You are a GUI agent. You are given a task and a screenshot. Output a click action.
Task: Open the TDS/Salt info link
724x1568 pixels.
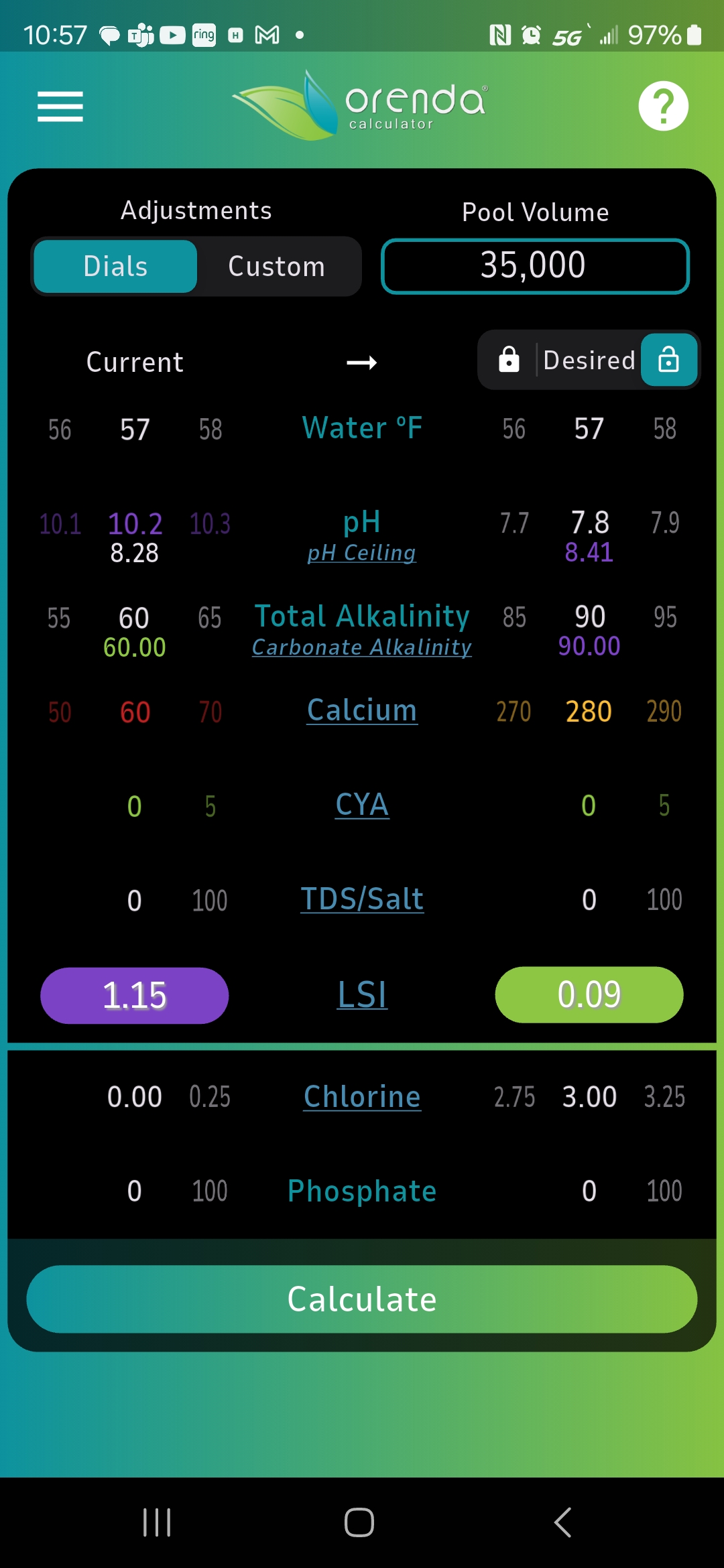coord(362,899)
